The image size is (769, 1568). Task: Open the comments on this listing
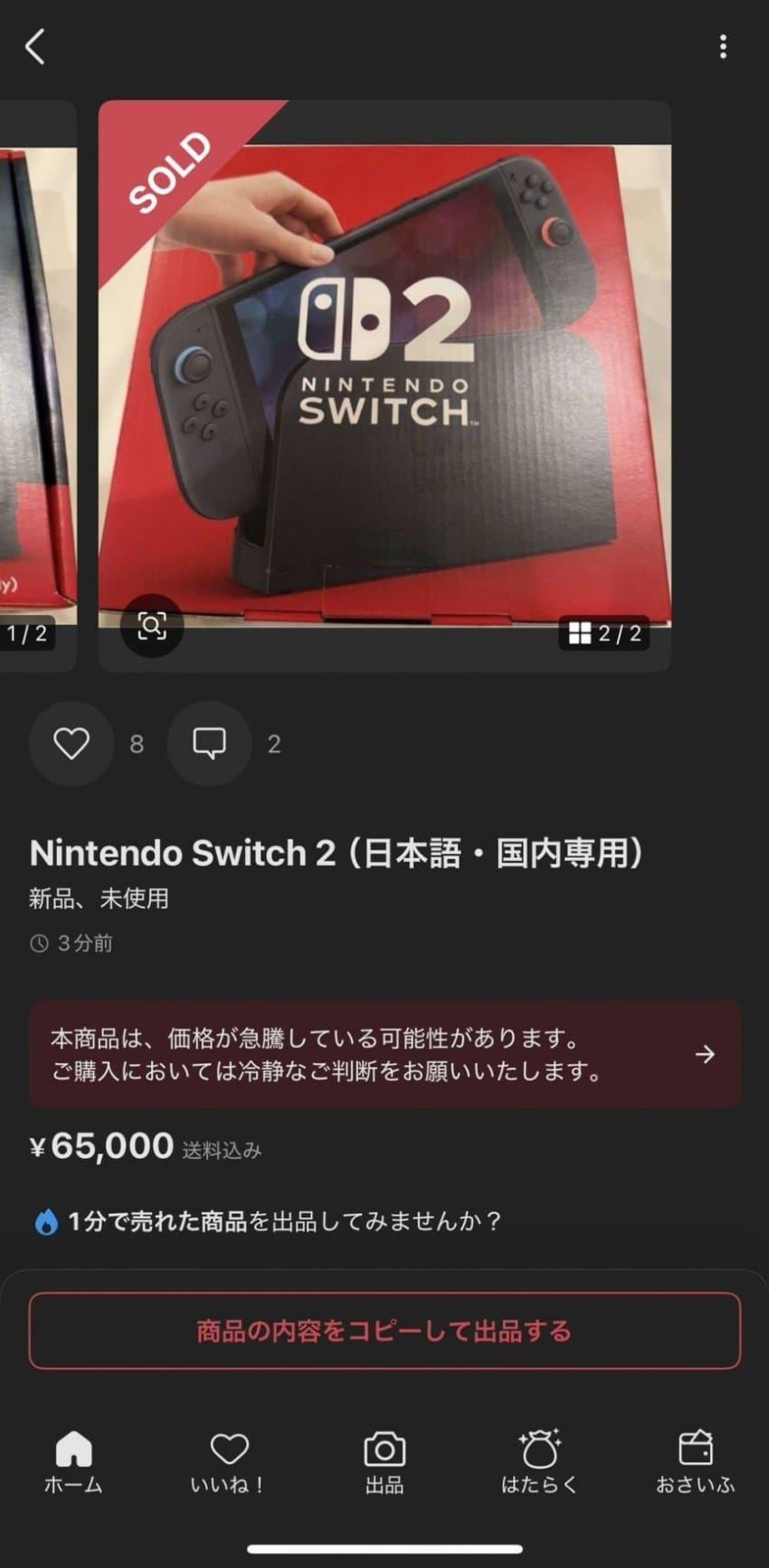pos(209,744)
